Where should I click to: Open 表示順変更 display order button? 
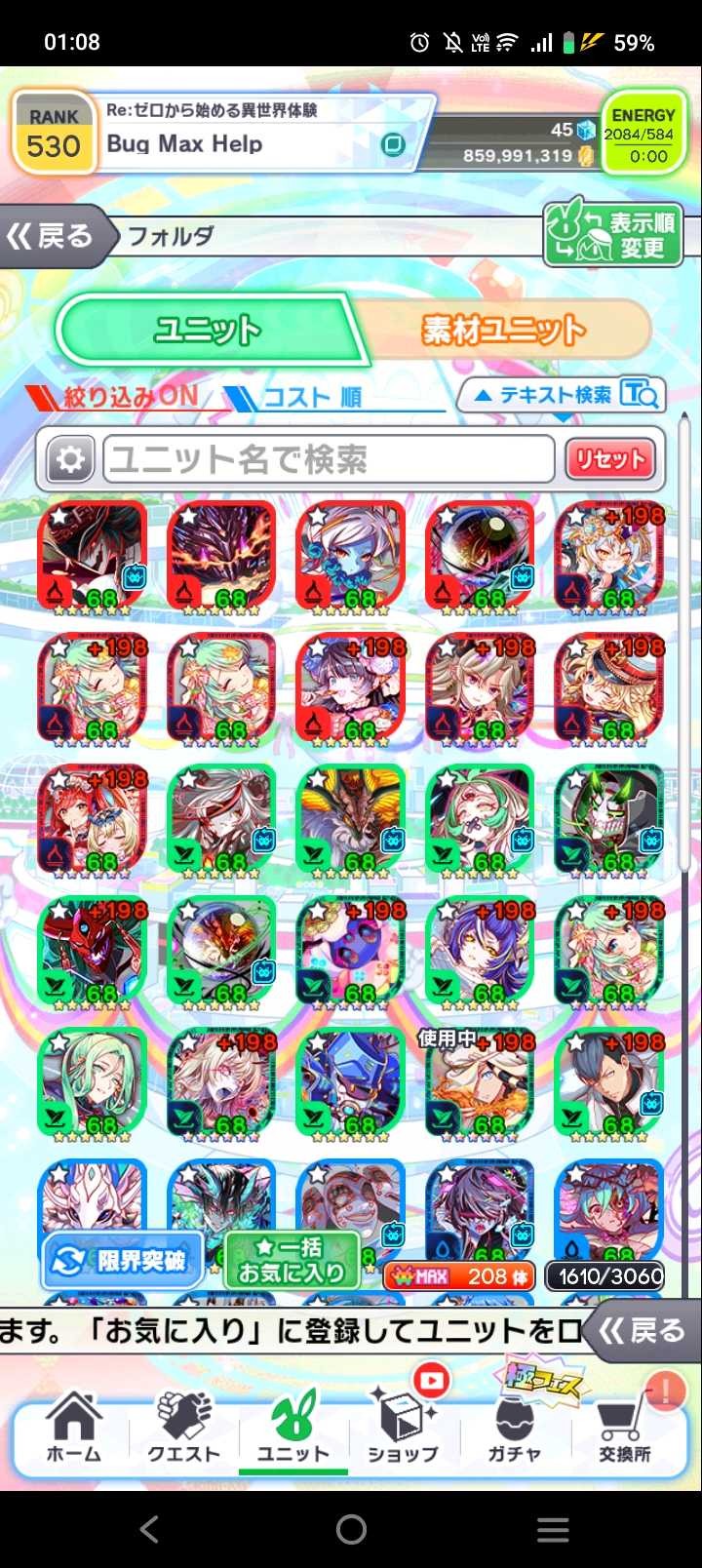pos(612,234)
